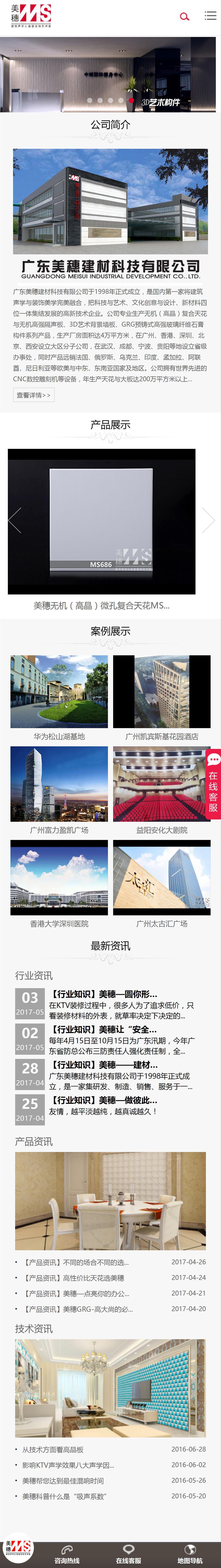The image size is (221, 1568).
Task: Show the next product in the carousel
Action: (x=208, y=521)
